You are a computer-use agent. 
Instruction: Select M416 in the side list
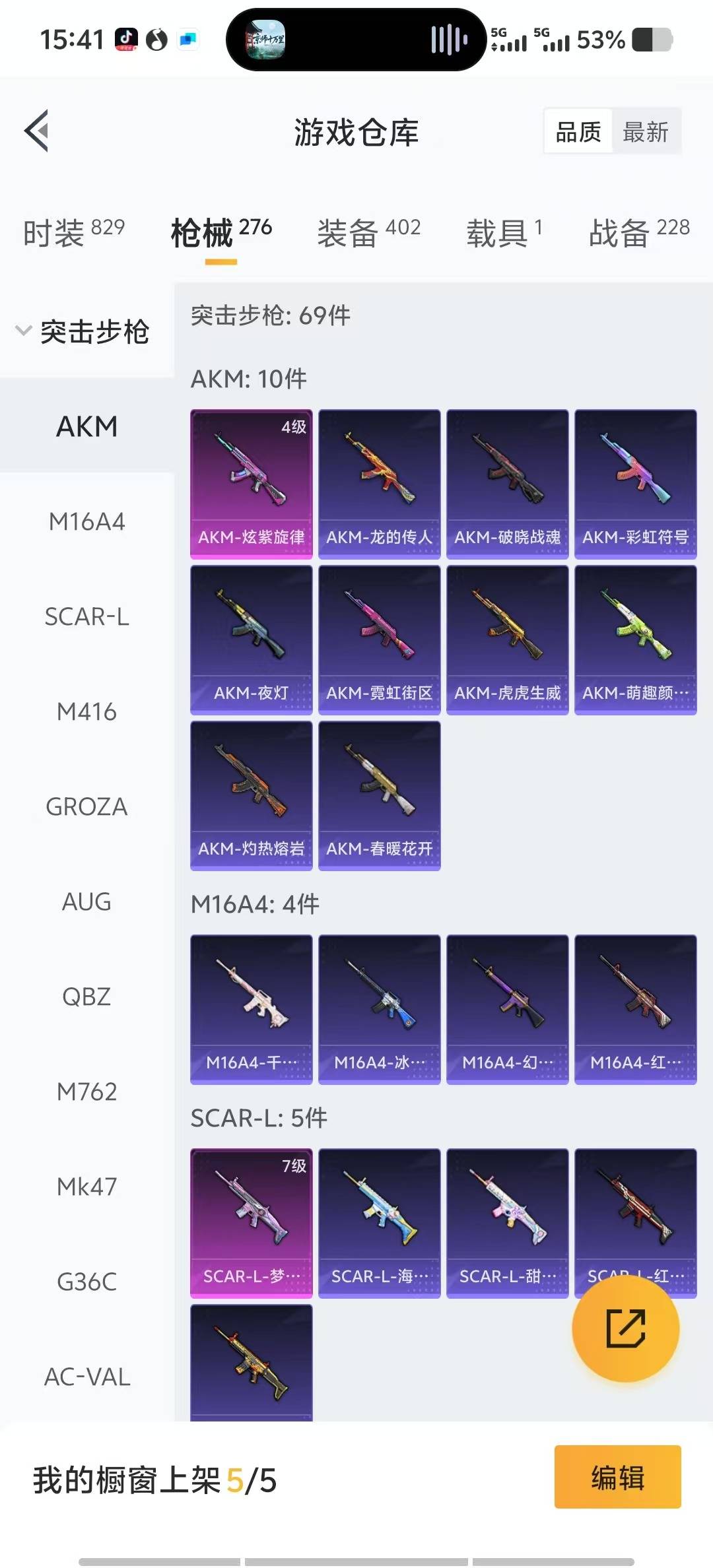[86, 711]
